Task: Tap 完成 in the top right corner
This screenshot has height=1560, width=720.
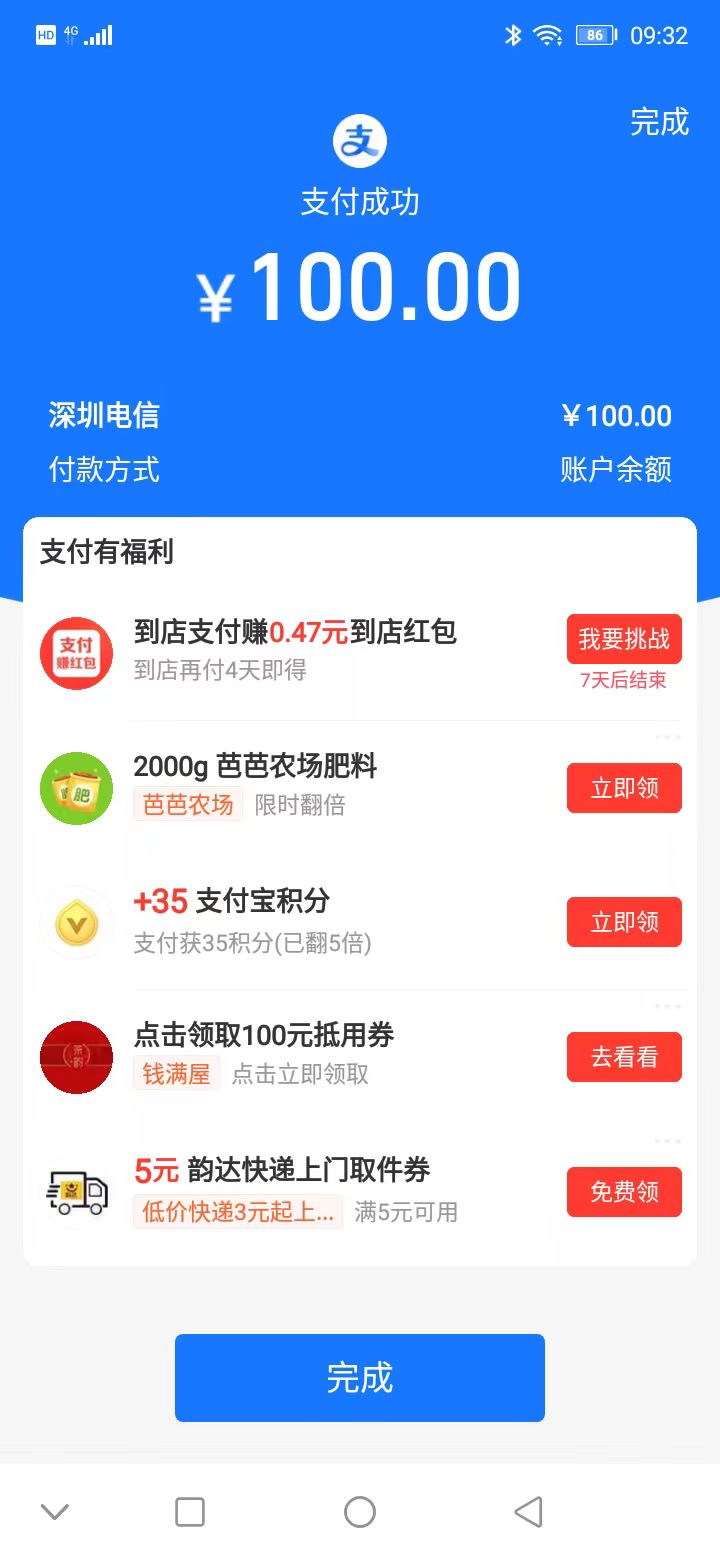Action: [x=659, y=122]
